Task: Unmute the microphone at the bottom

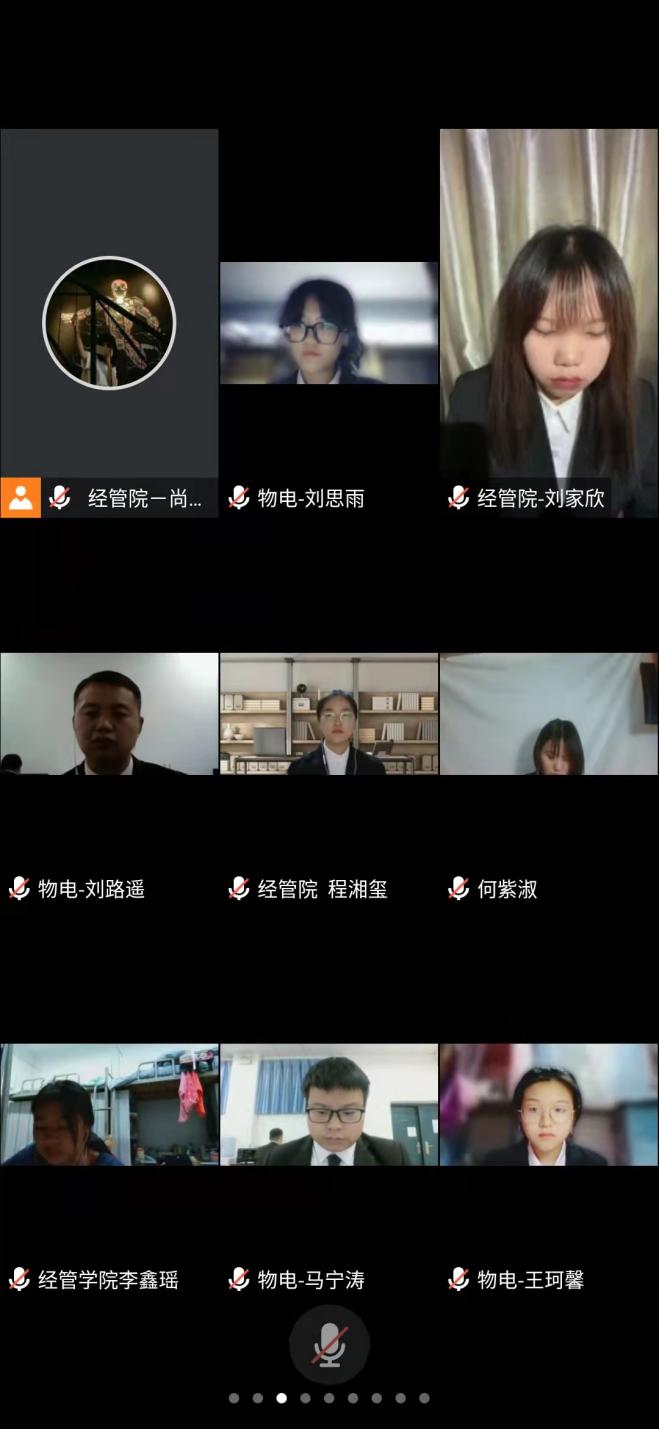Action: [329, 1344]
